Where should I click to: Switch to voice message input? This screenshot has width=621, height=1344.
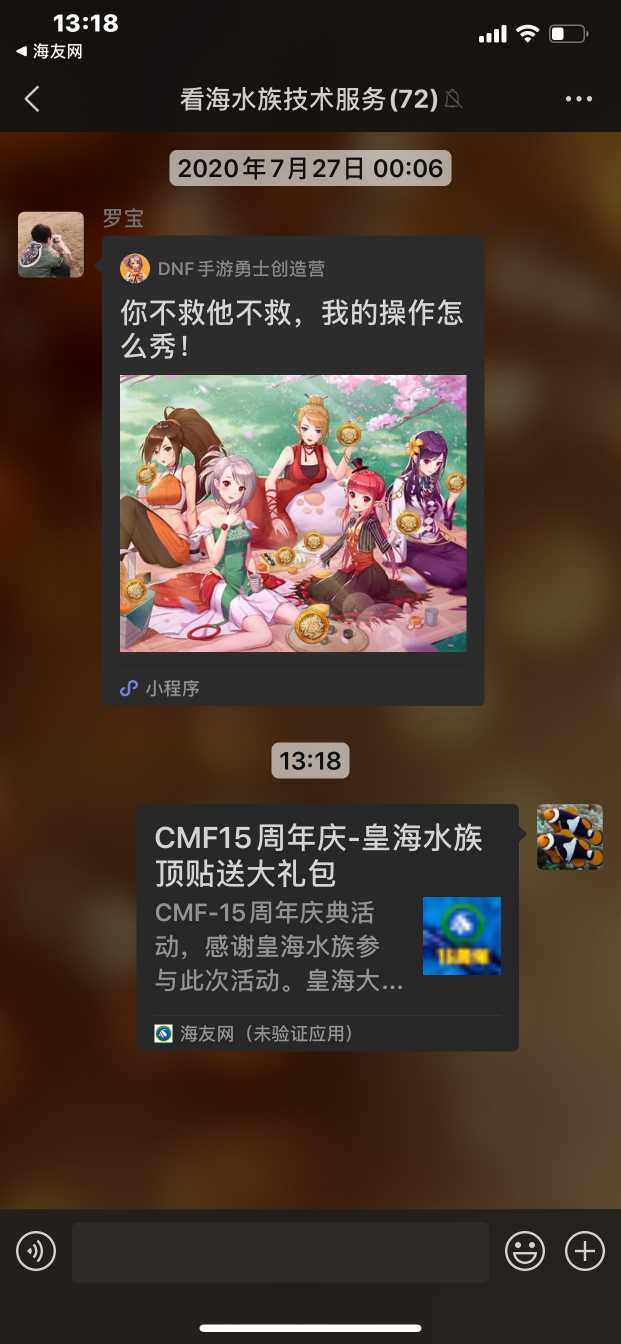36,1251
